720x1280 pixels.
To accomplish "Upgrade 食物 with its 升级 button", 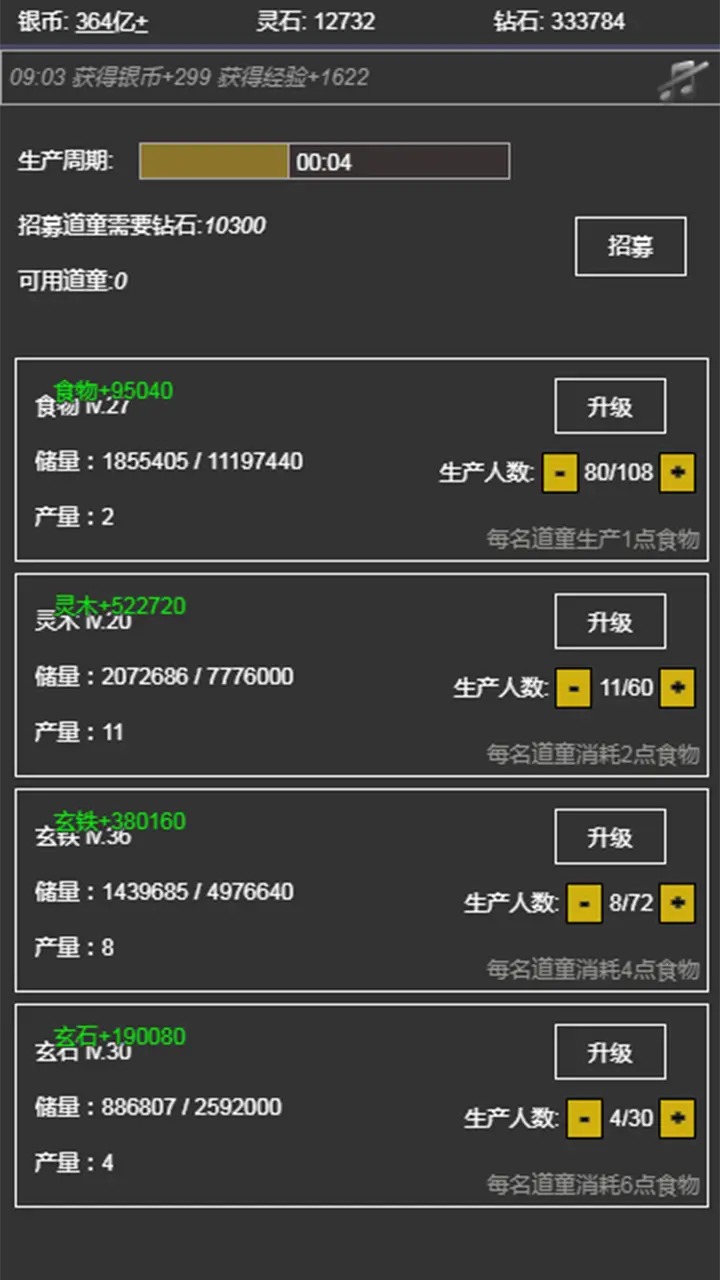I will [x=610, y=406].
